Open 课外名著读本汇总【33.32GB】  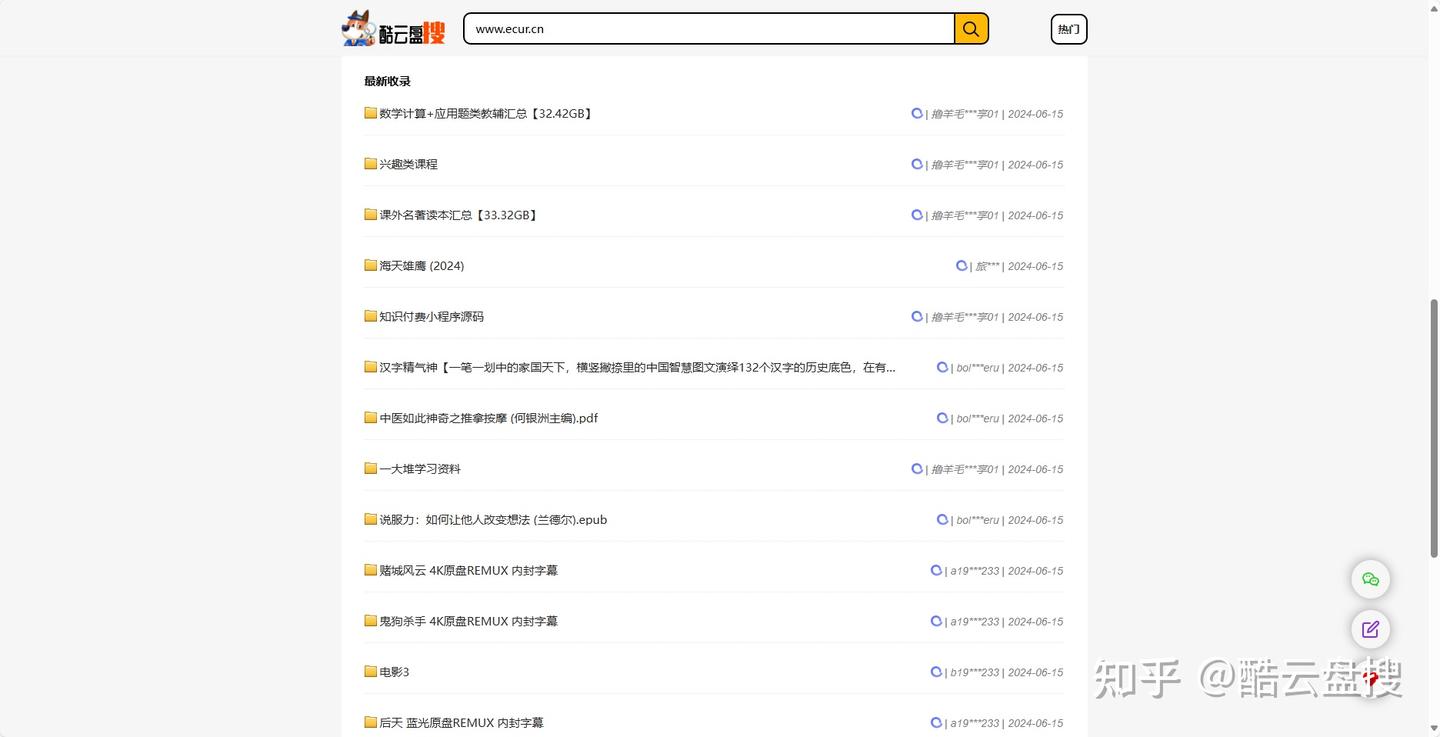(459, 215)
